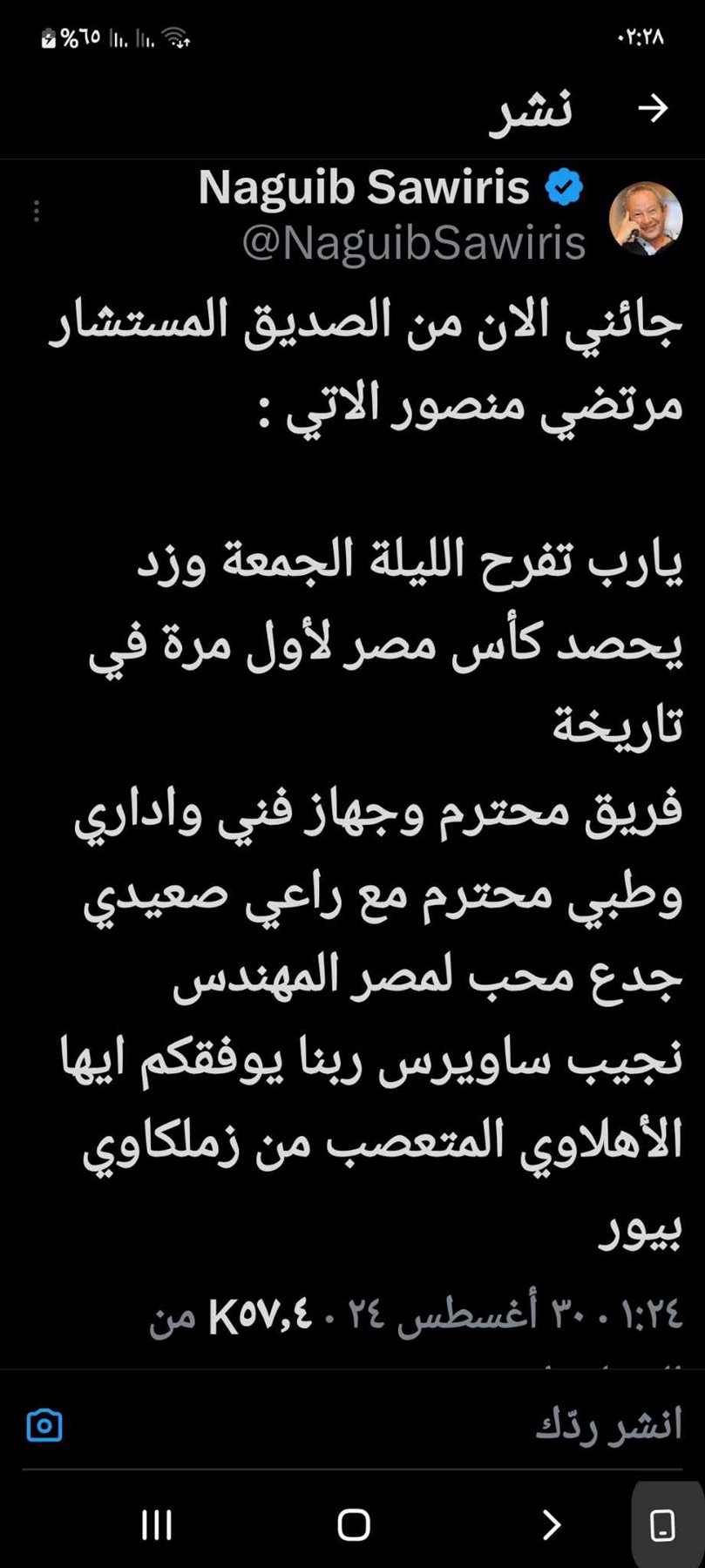Screen dimensions: 705x1568
Task: Open the post's three-dot overflow menu
Action: pos(37,212)
